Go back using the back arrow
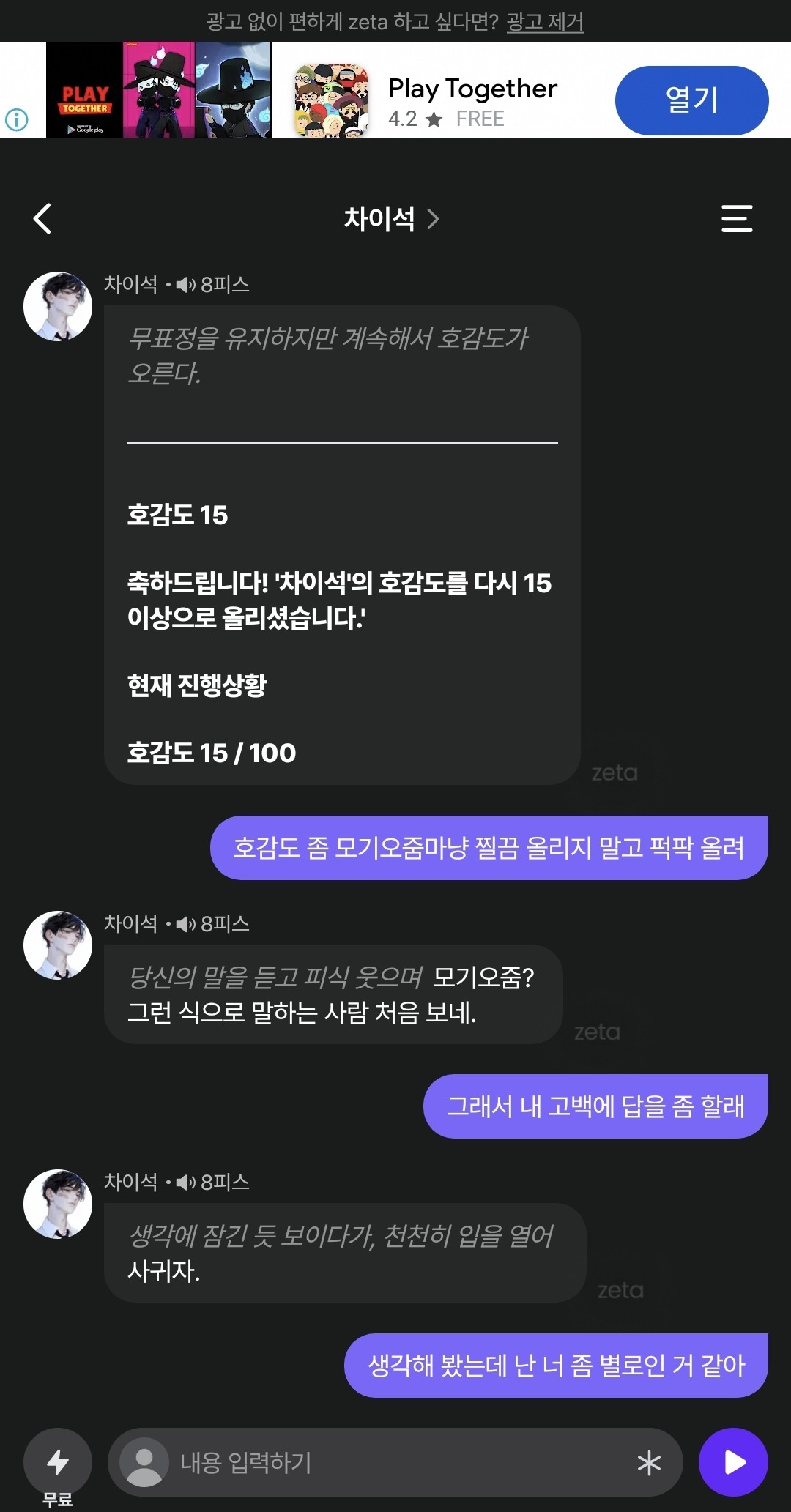Image resolution: width=791 pixels, height=1512 pixels. tap(42, 218)
